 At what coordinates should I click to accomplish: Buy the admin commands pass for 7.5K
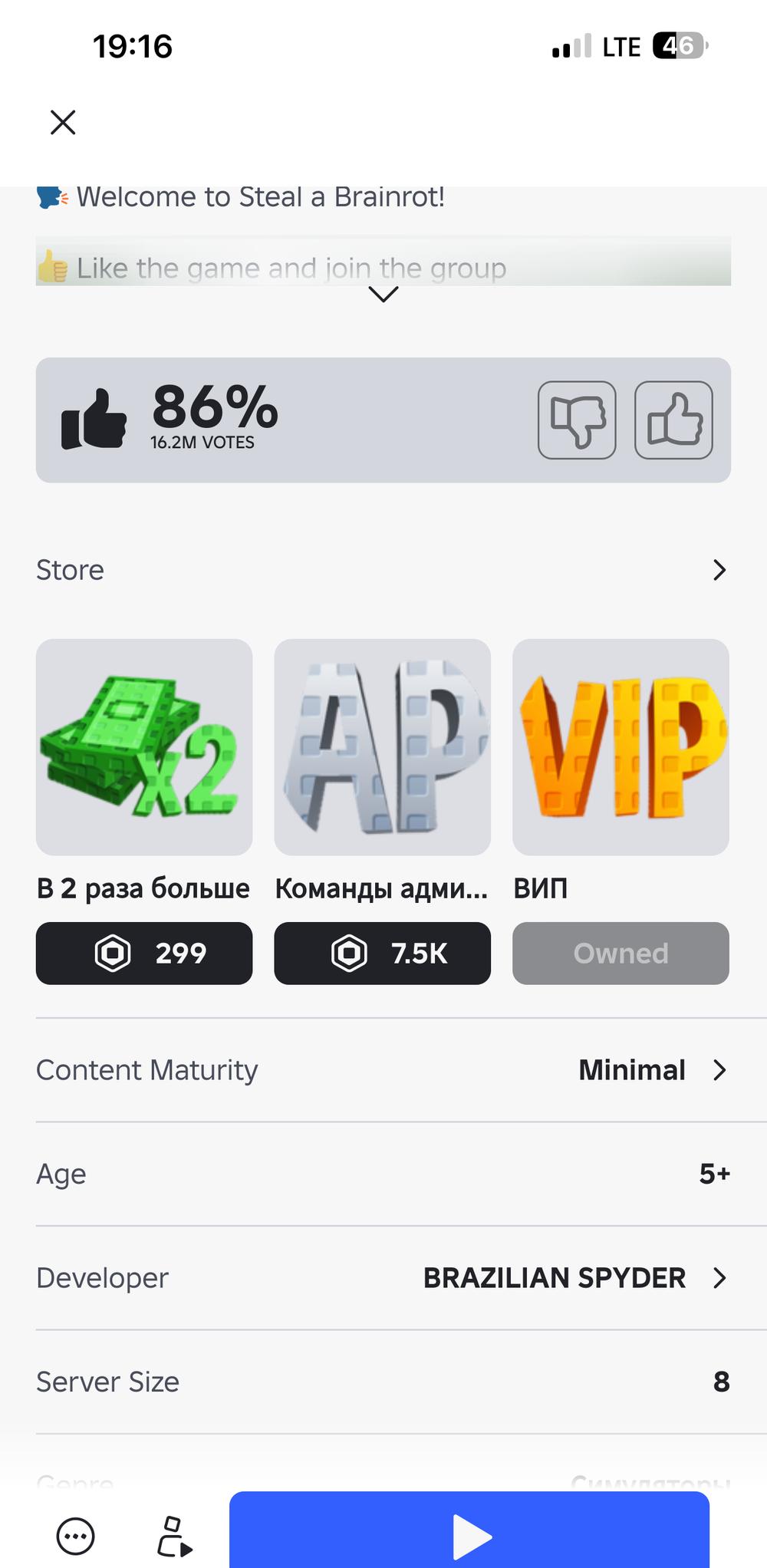tap(382, 953)
